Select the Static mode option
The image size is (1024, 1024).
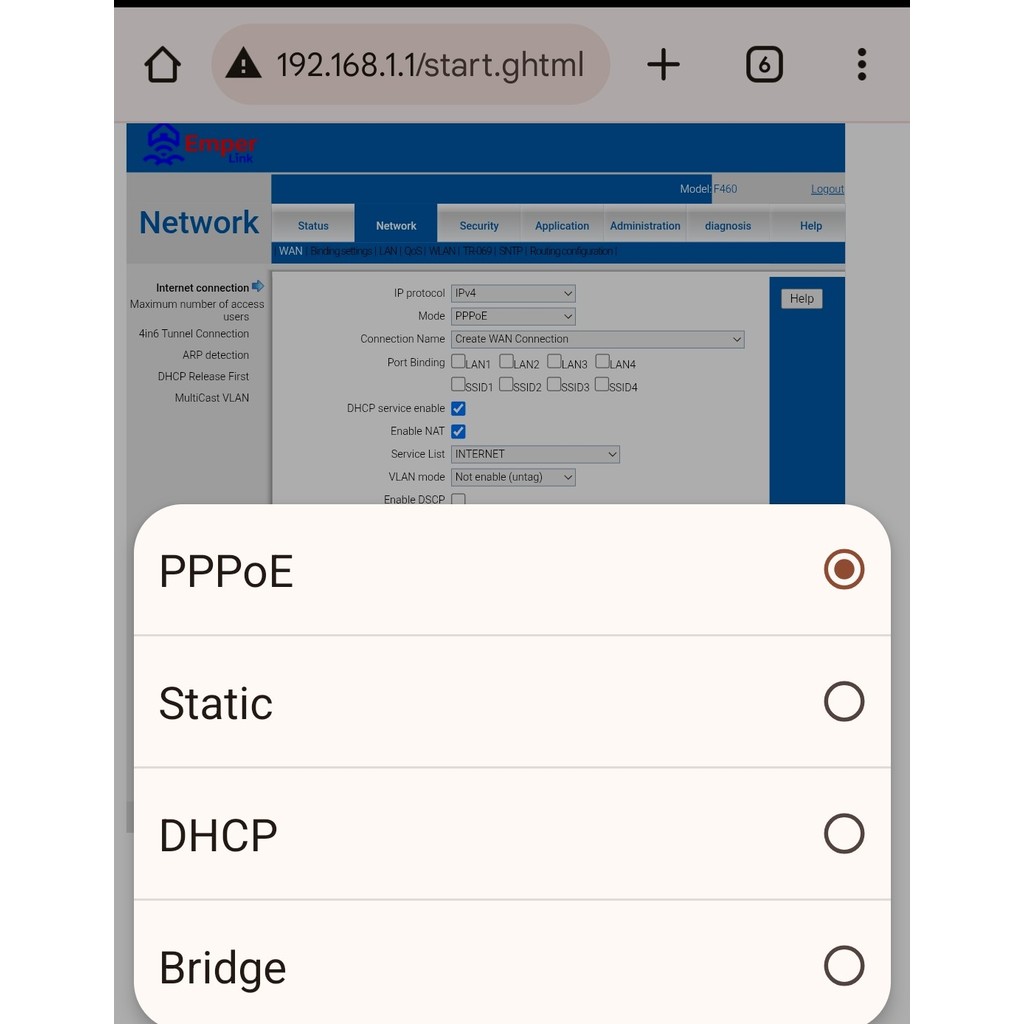[510, 702]
